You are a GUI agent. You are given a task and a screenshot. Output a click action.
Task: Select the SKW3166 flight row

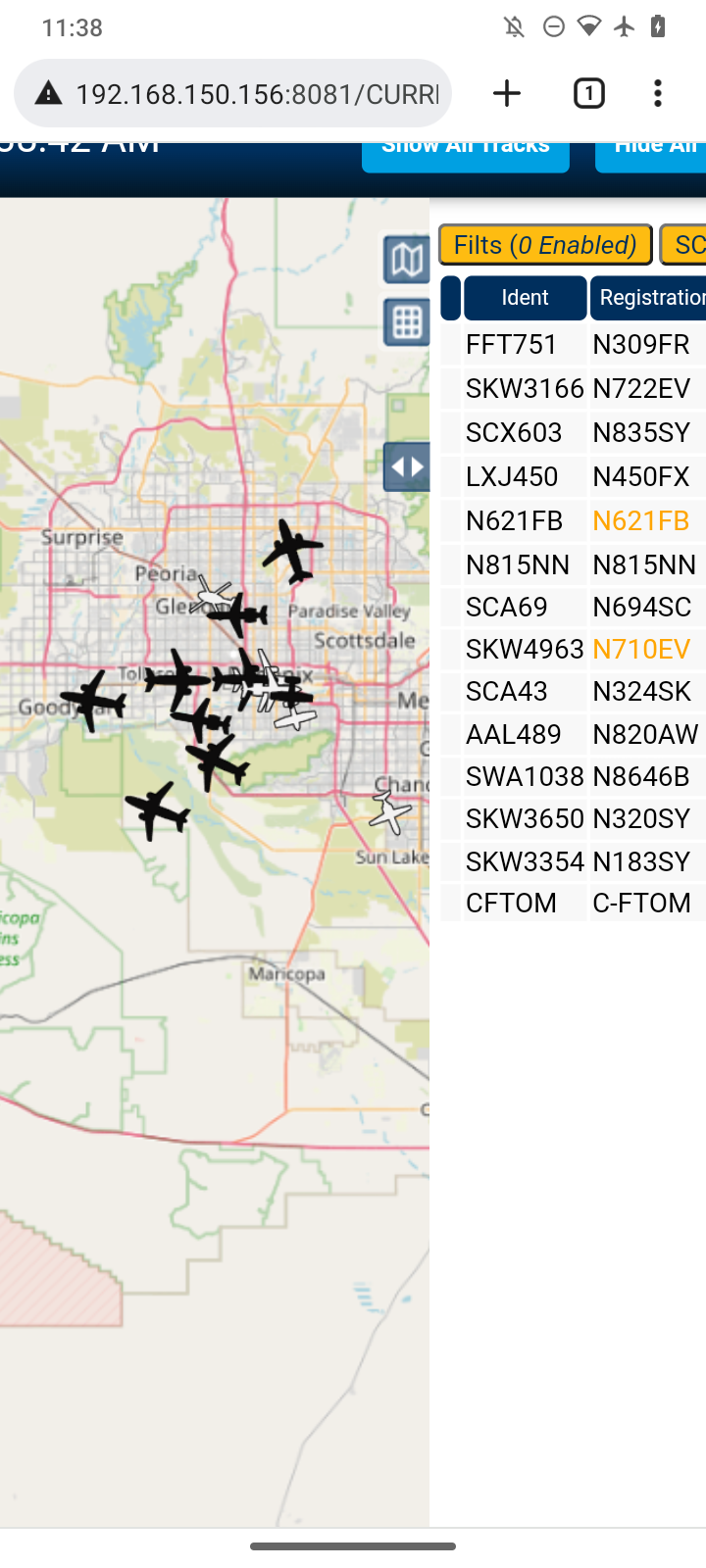(x=574, y=389)
